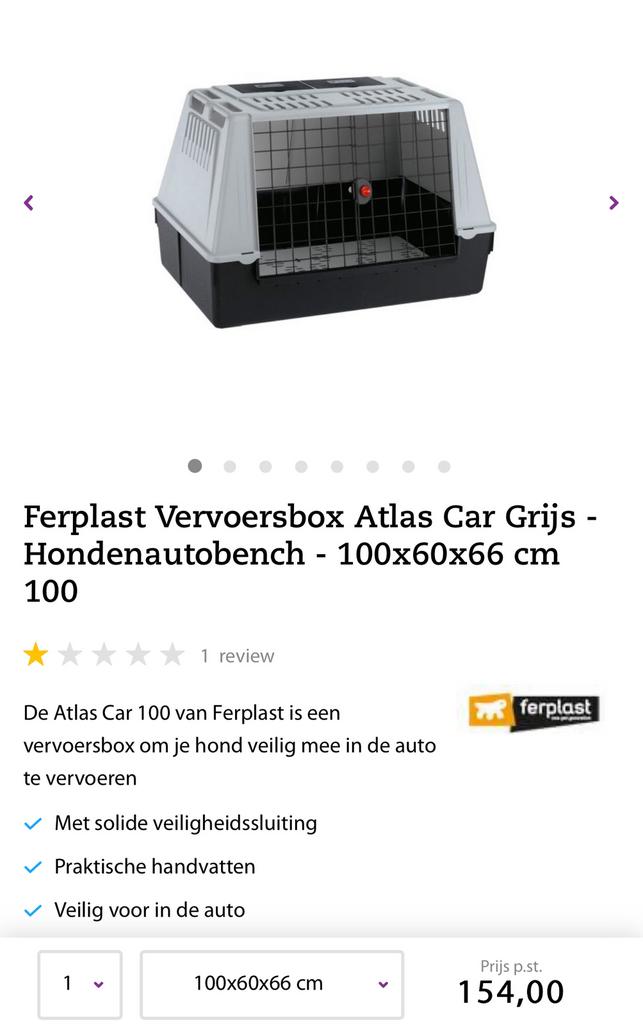Open the 1 review link
The width and height of the screenshot is (643, 1024).
(x=237, y=656)
